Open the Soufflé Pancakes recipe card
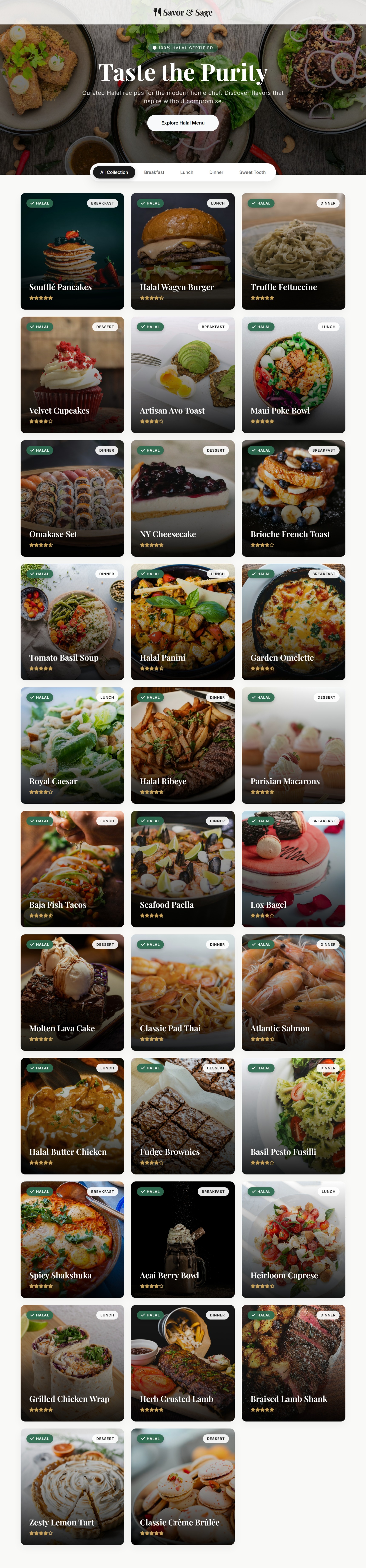 tap(72, 251)
